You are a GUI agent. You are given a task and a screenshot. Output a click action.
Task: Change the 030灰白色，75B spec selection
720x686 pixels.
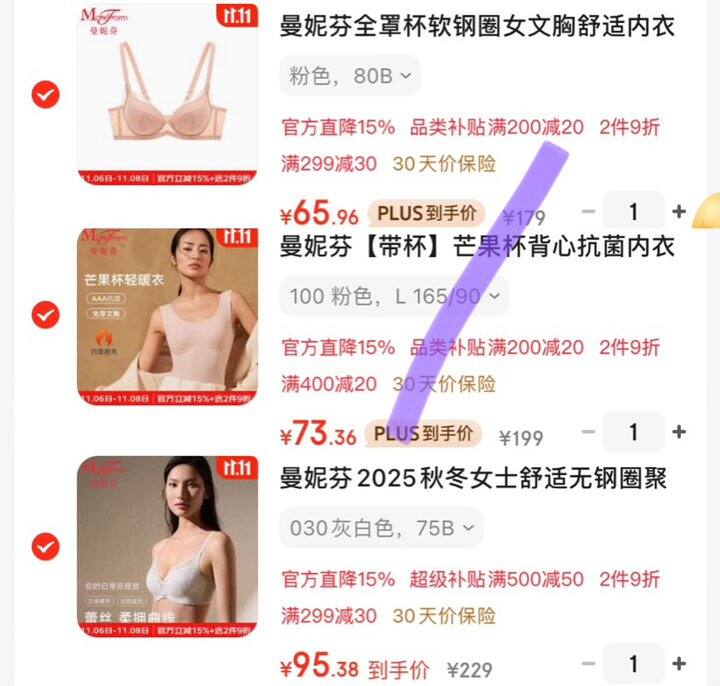[382, 528]
